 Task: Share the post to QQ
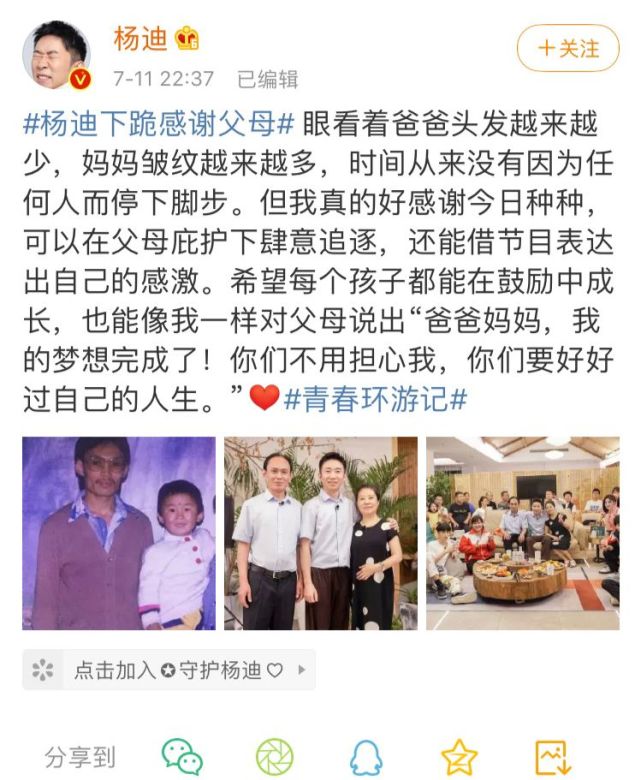coord(366,758)
